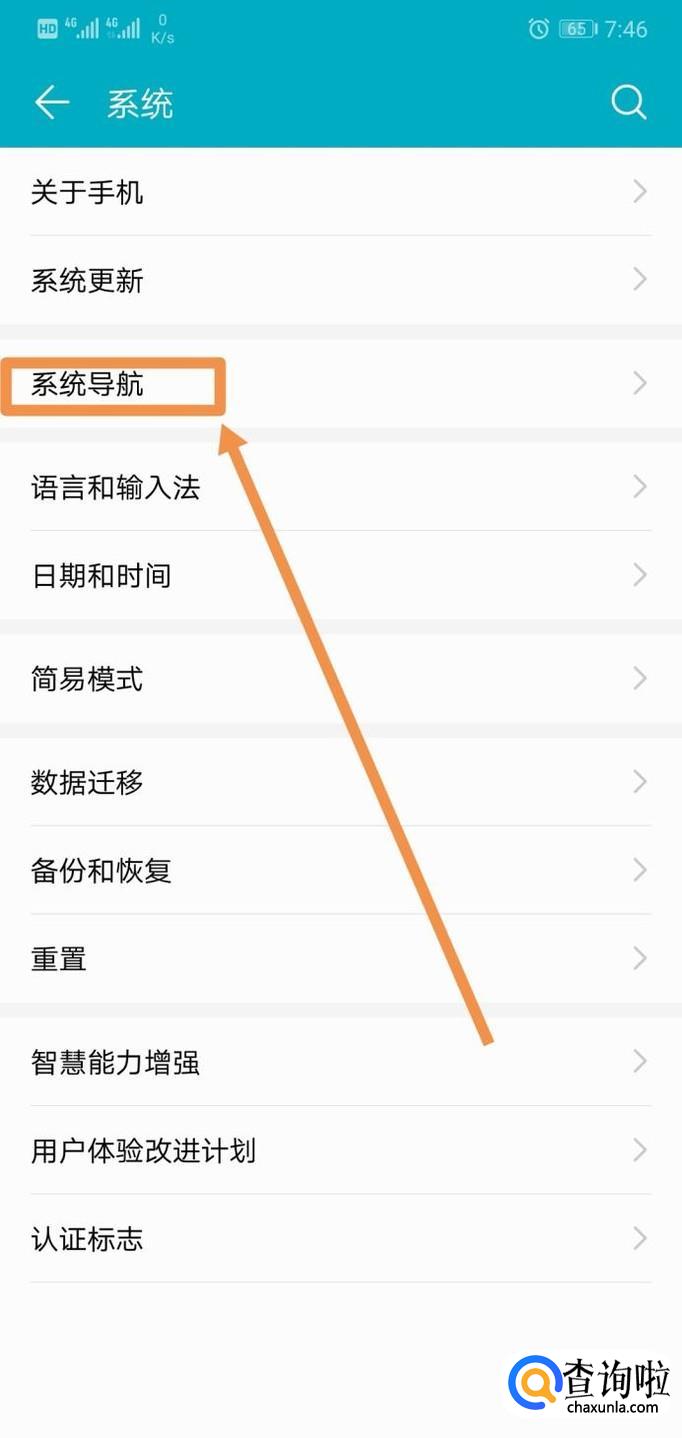Screen dimensions: 682x1438
Task: Open the search icon in the header
Action: coord(629,103)
